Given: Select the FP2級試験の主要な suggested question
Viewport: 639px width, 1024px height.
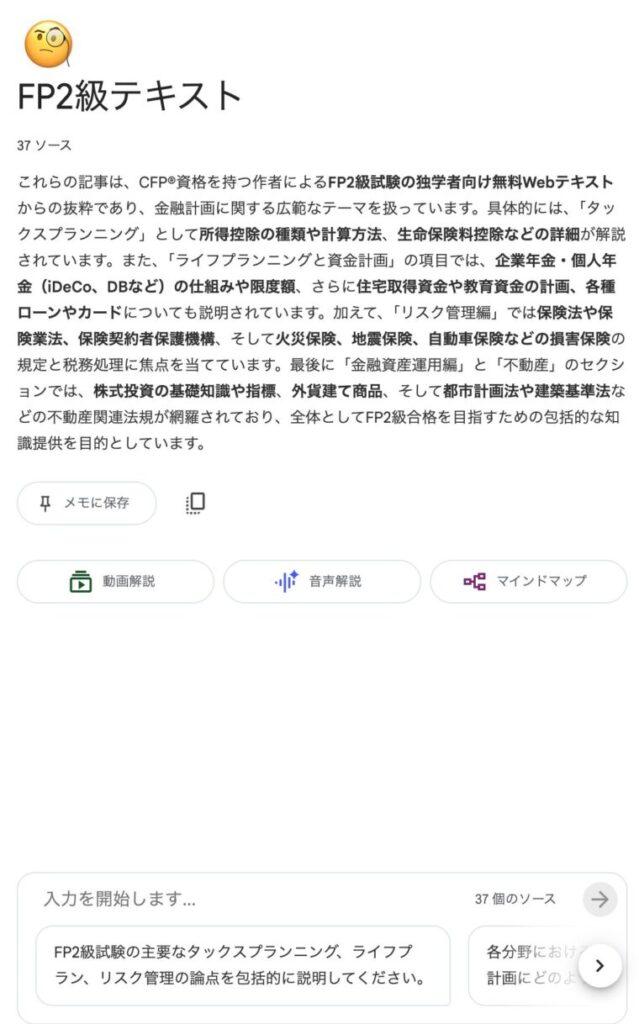Looking at the screenshot, I should click(242, 964).
